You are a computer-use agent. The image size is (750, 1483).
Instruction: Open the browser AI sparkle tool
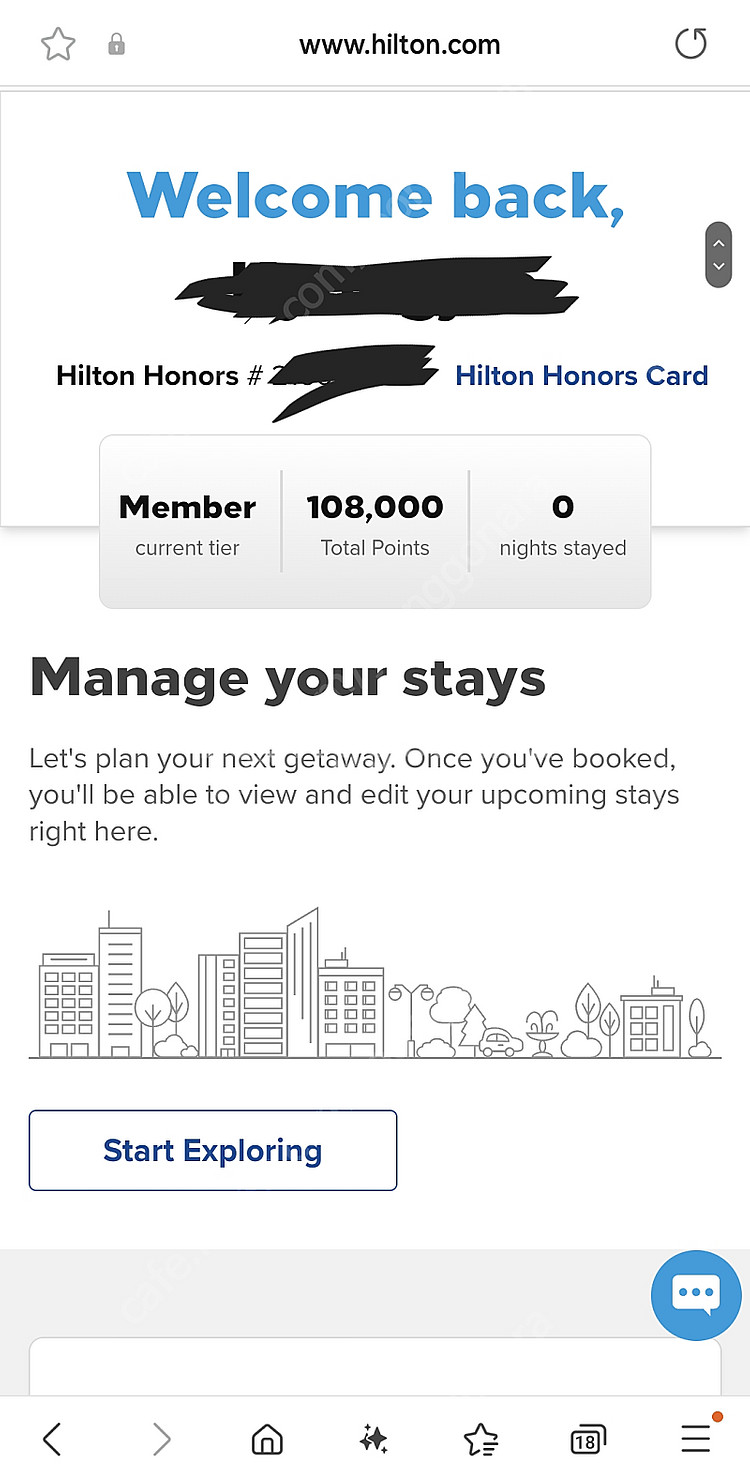click(x=374, y=1440)
